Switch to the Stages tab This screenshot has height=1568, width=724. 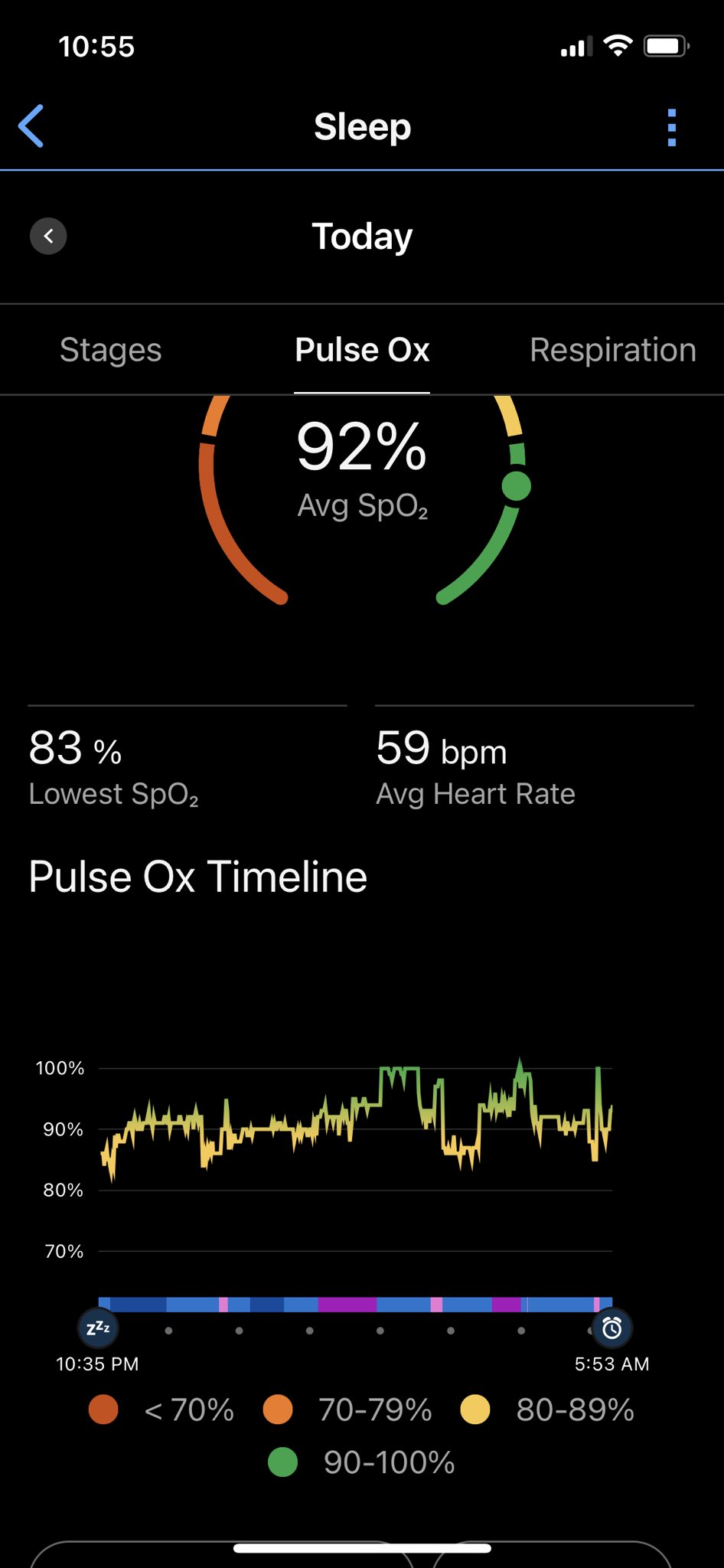111,350
